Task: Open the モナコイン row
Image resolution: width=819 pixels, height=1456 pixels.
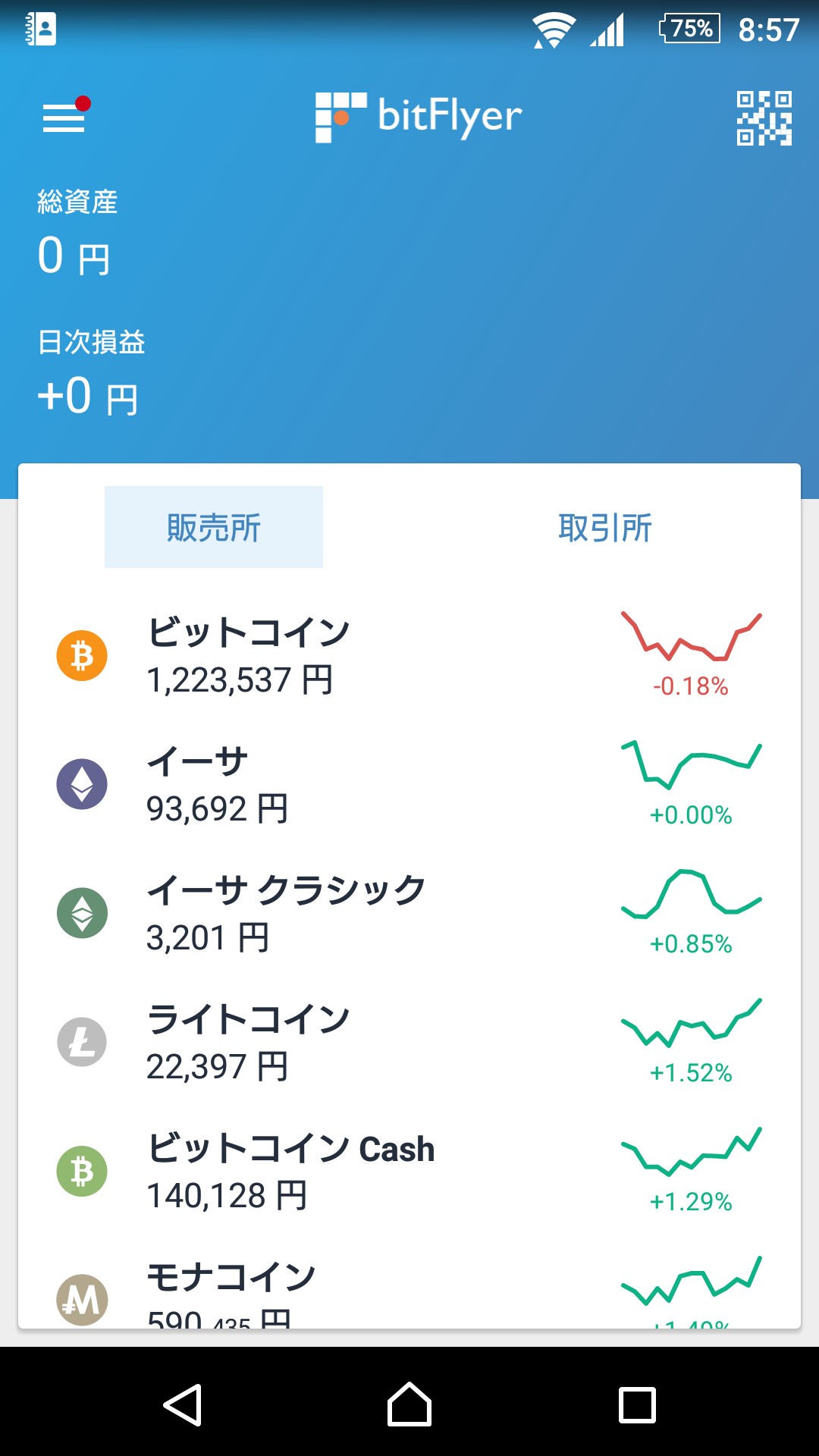Action: coord(409,1293)
